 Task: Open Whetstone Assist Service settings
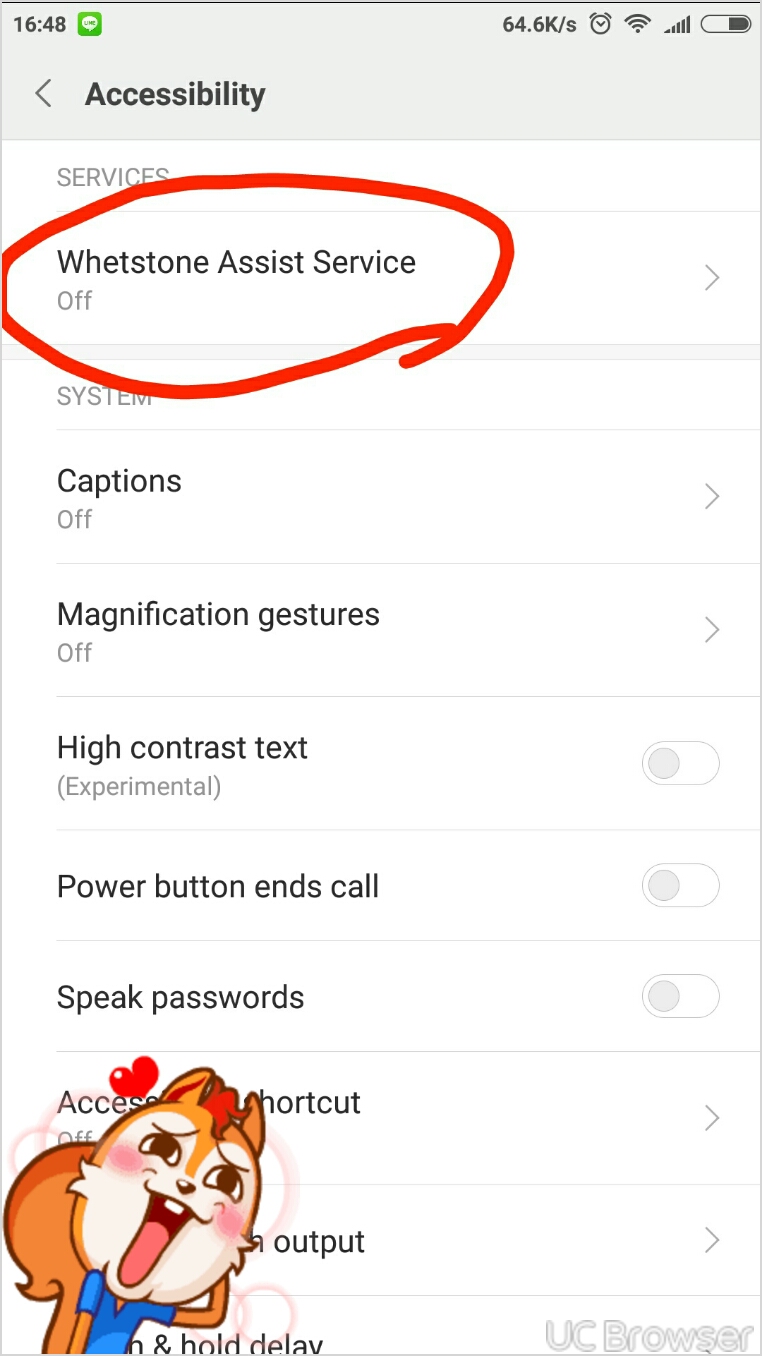tap(381, 278)
